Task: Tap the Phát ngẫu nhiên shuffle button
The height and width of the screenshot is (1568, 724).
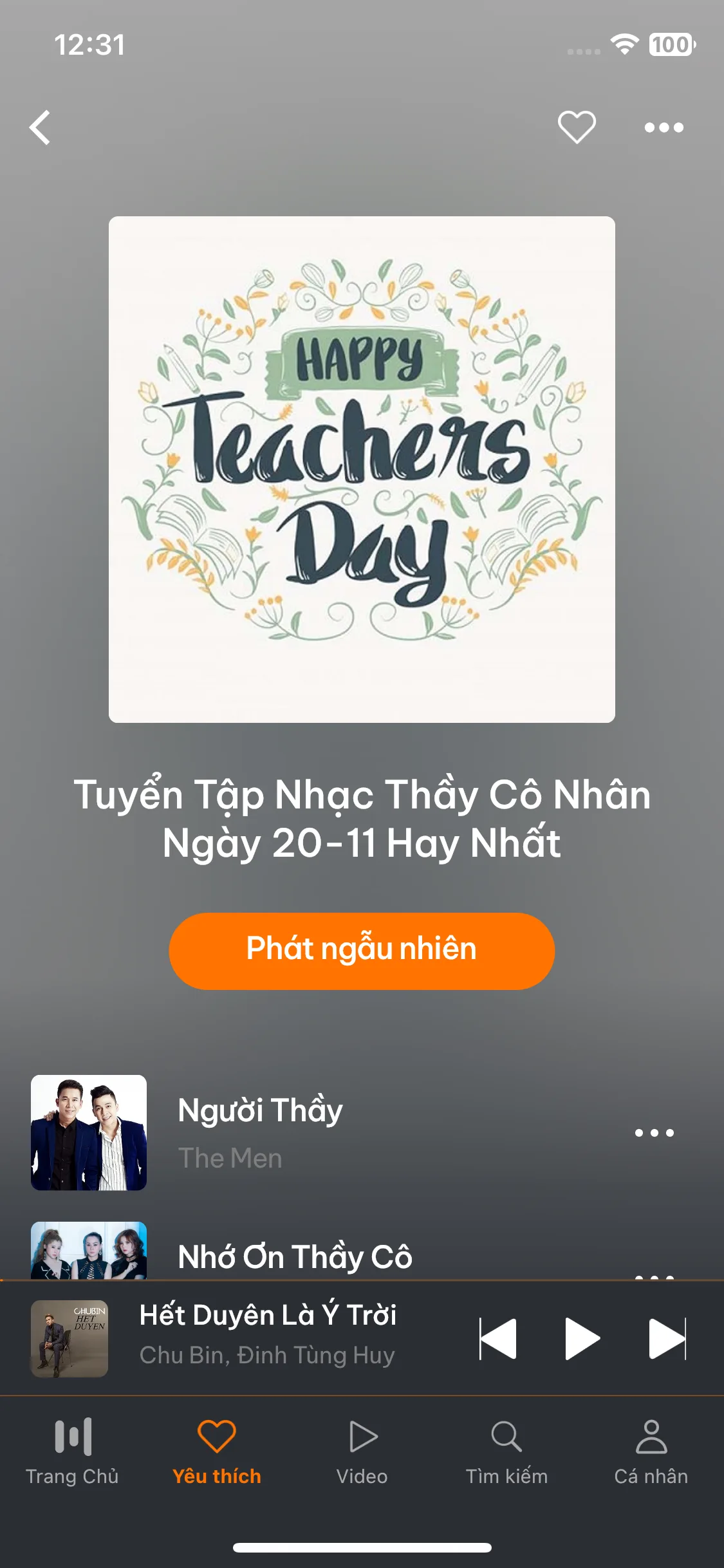Action: 362,951
